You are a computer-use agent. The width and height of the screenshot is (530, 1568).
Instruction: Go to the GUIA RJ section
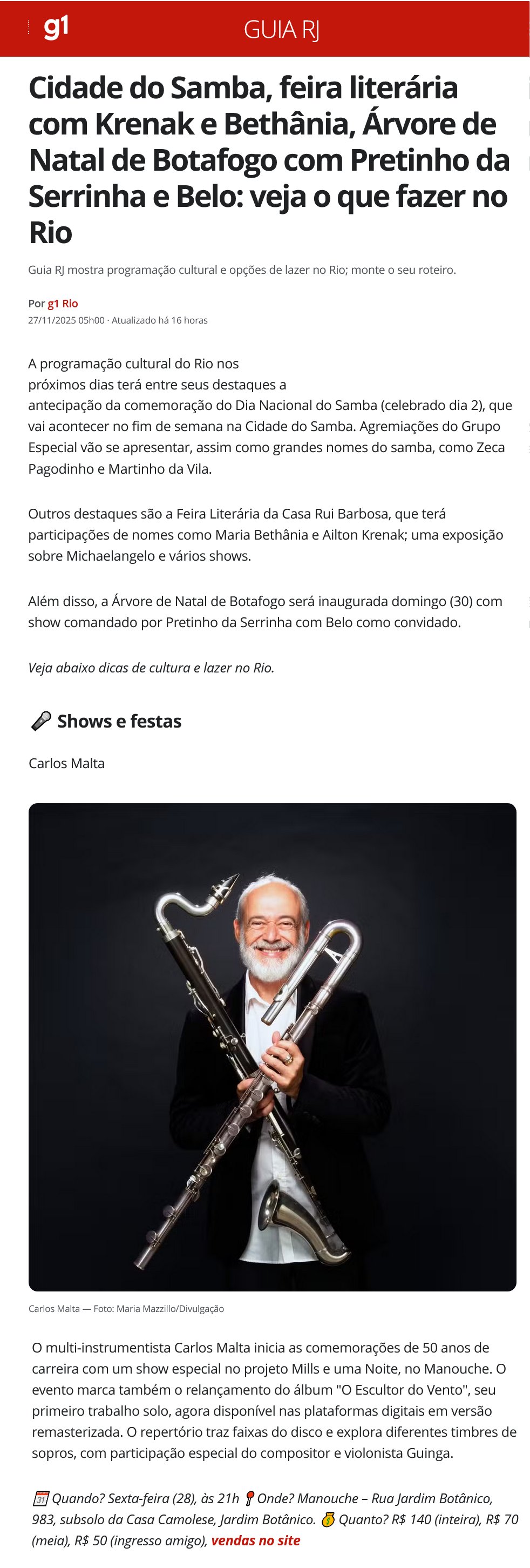point(281,29)
